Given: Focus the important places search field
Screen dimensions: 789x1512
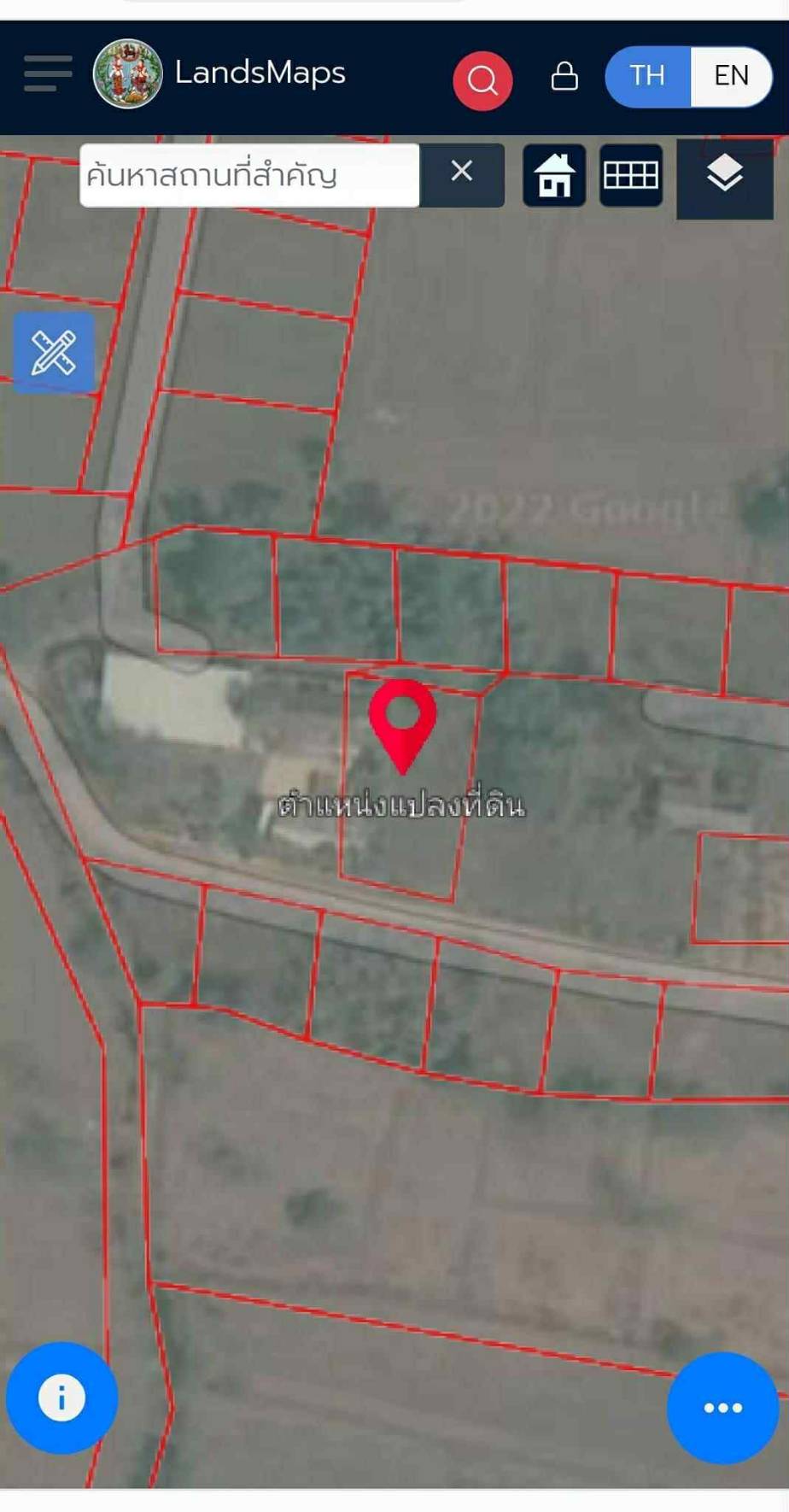Looking at the screenshot, I should [249, 175].
